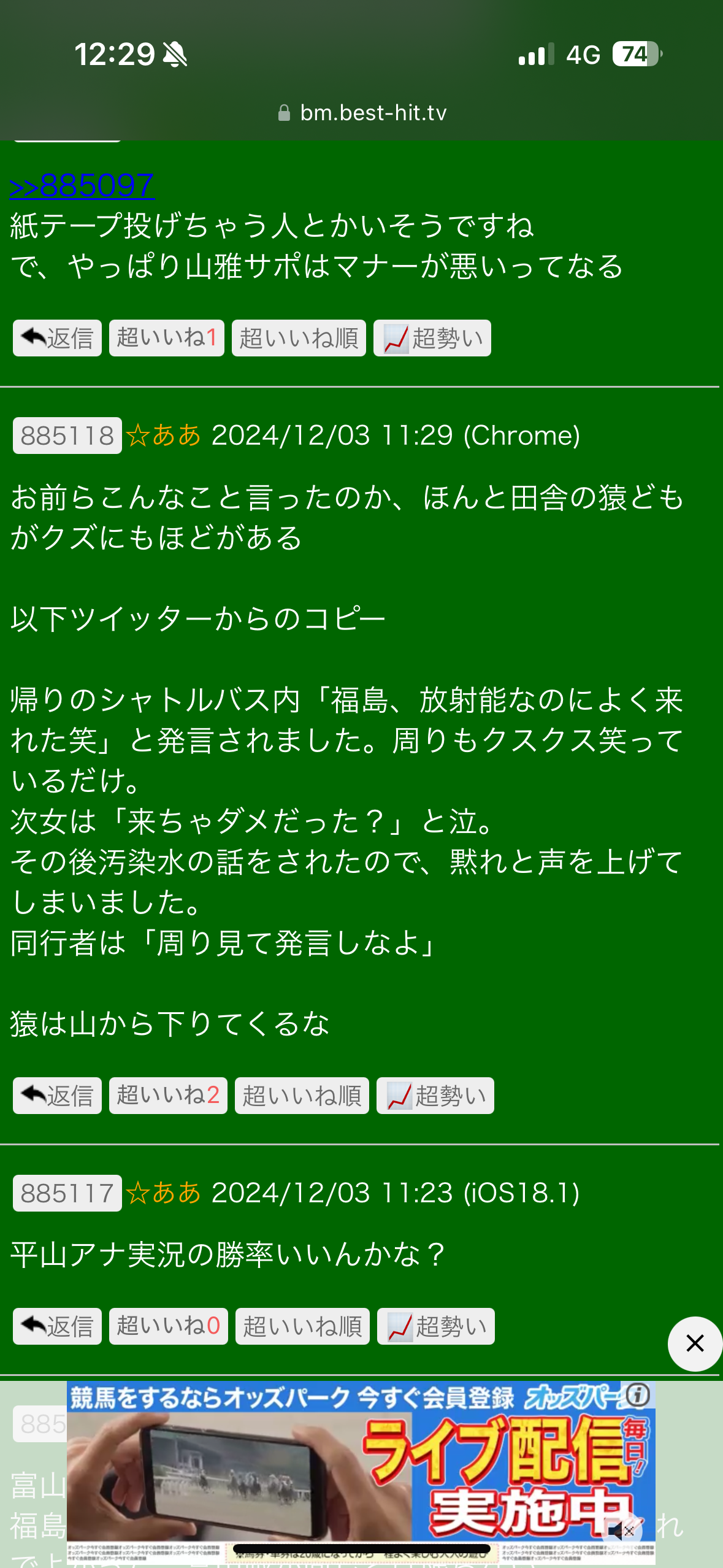Unmute the video ad sound

(622, 1531)
